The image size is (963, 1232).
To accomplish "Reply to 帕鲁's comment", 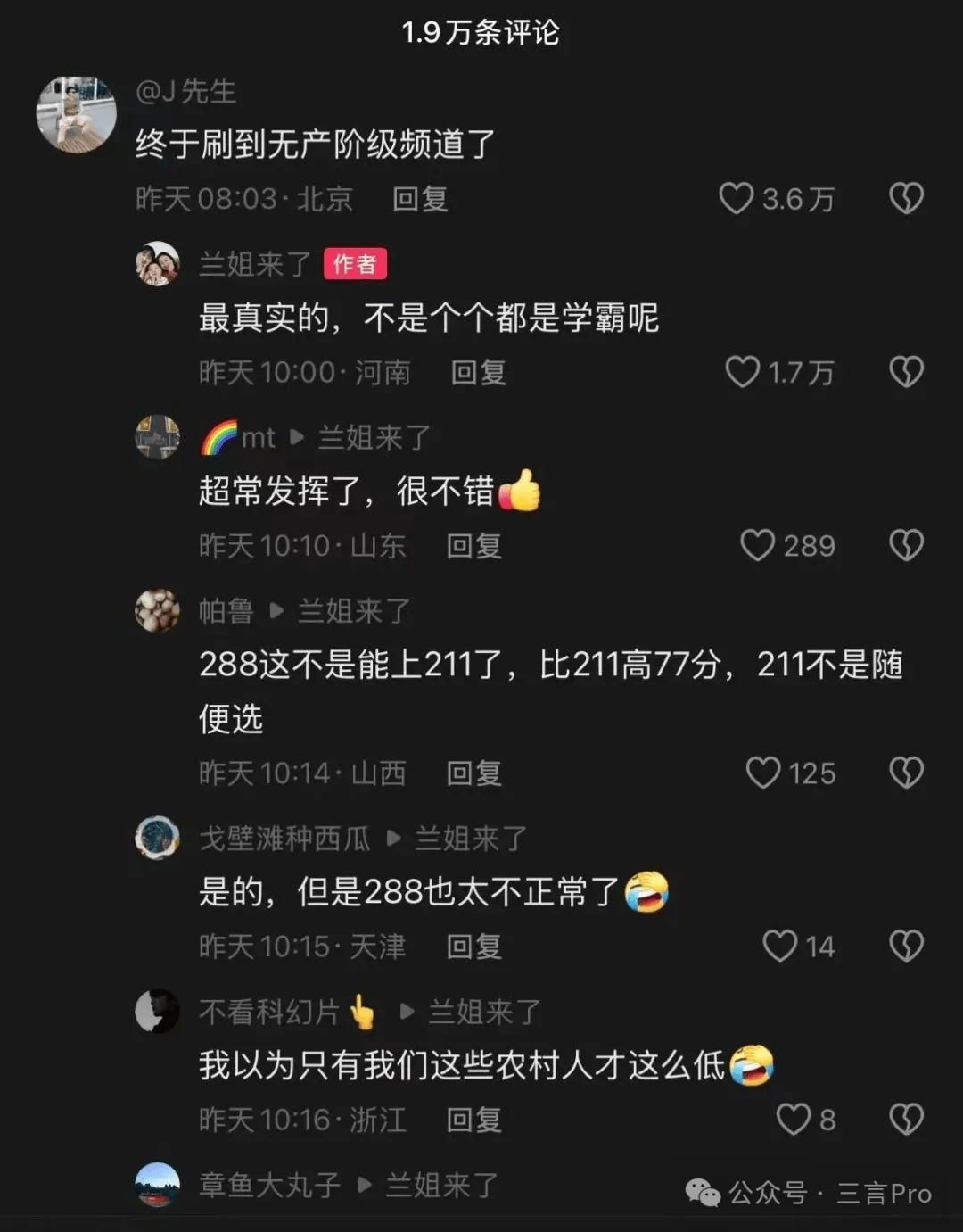I will point(473,773).
